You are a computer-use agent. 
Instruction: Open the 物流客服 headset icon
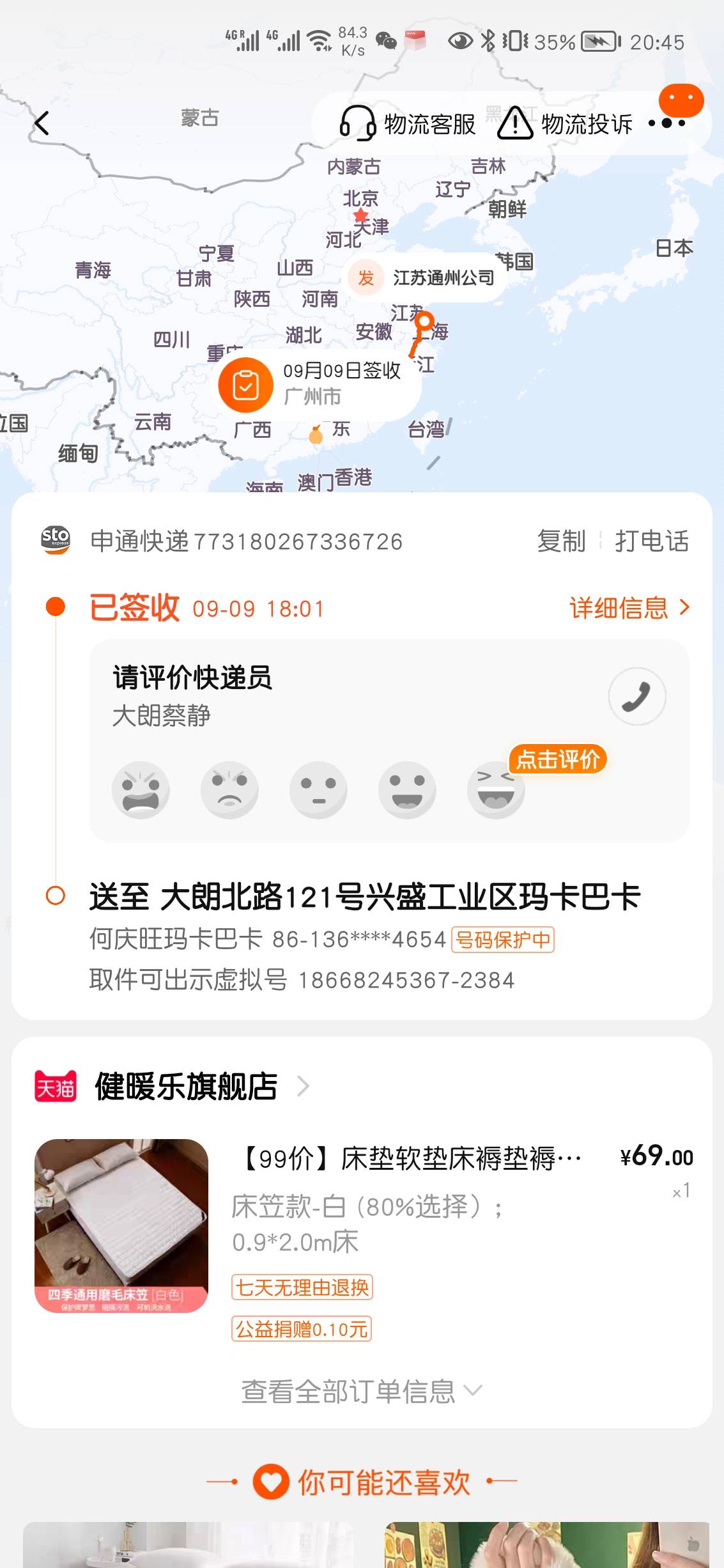(358, 125)
